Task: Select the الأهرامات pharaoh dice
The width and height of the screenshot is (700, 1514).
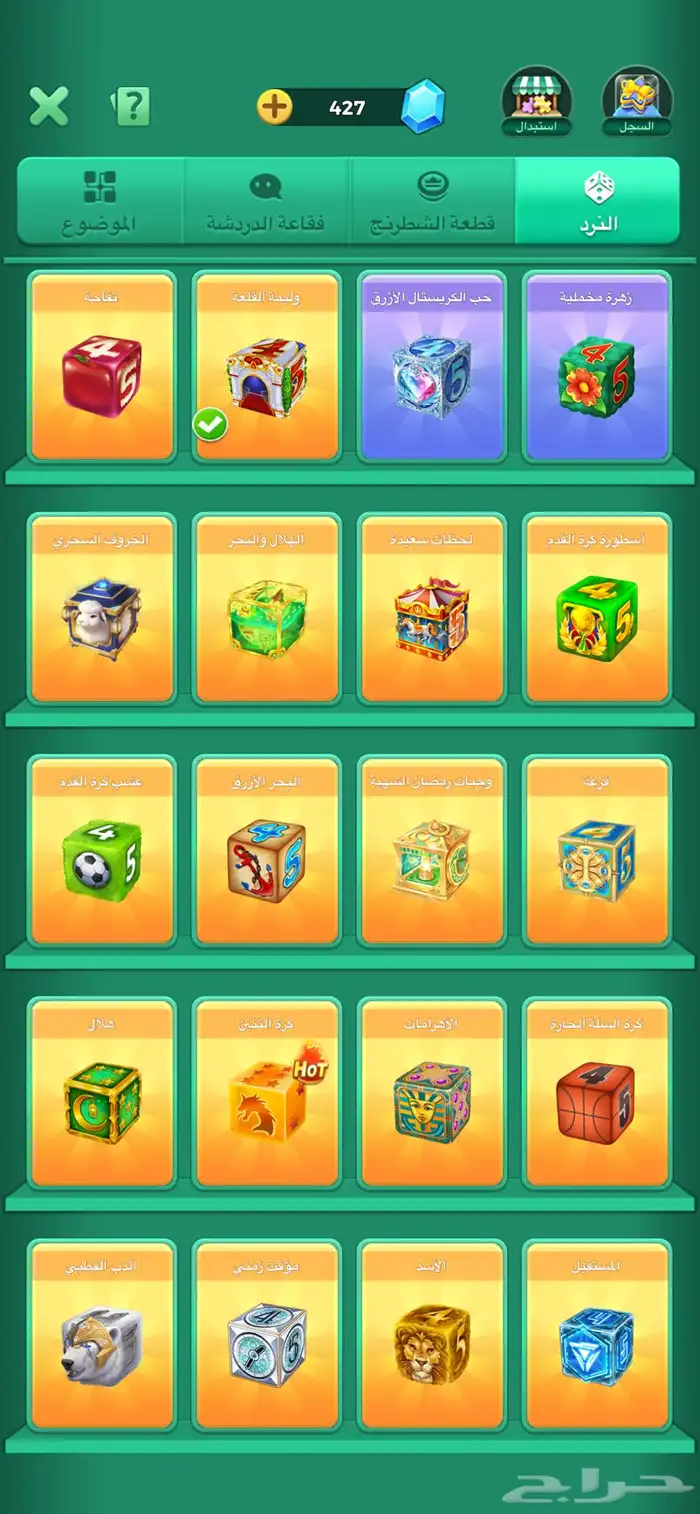Action: pos(432,1094)
